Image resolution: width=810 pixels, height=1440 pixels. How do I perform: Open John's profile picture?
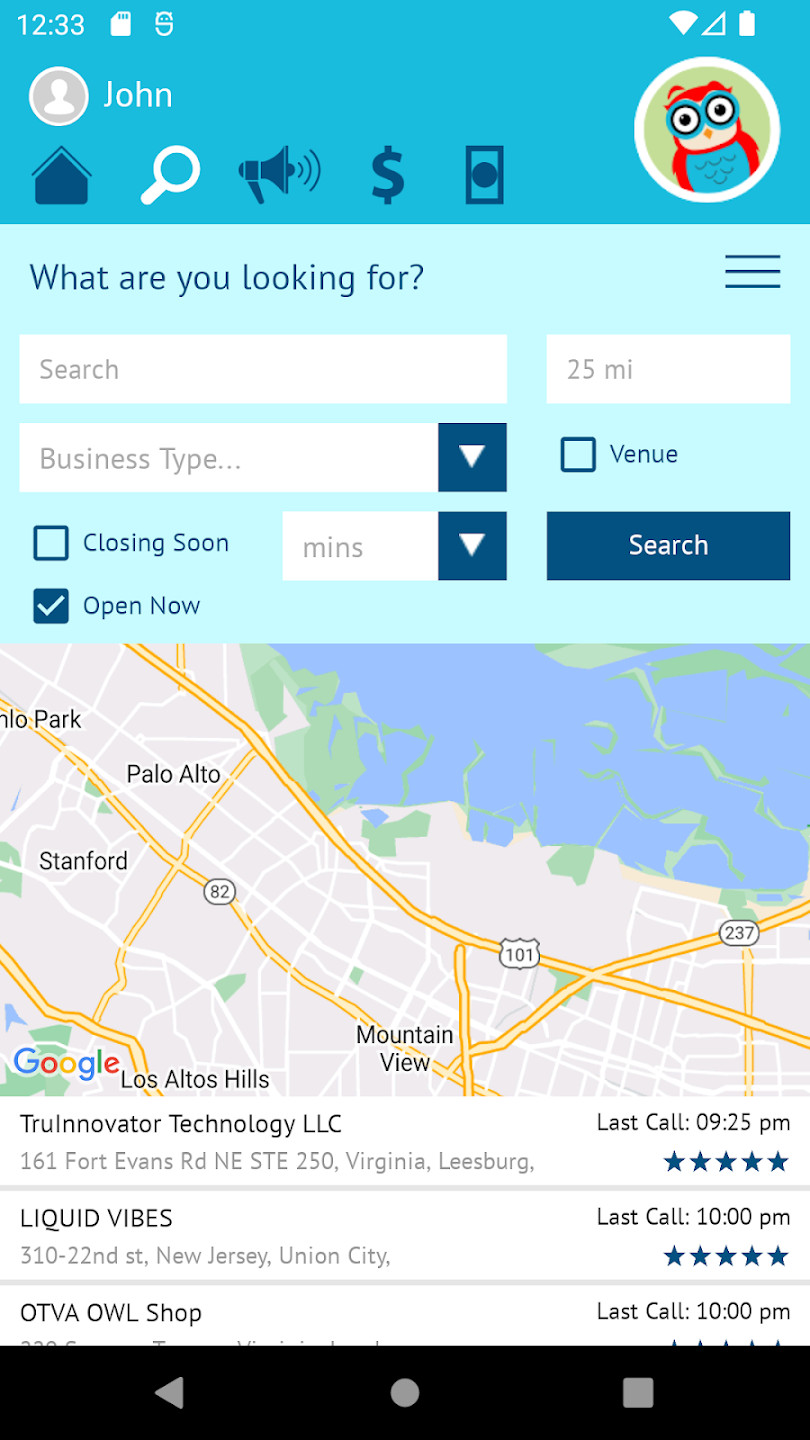[x=59, y=96]
